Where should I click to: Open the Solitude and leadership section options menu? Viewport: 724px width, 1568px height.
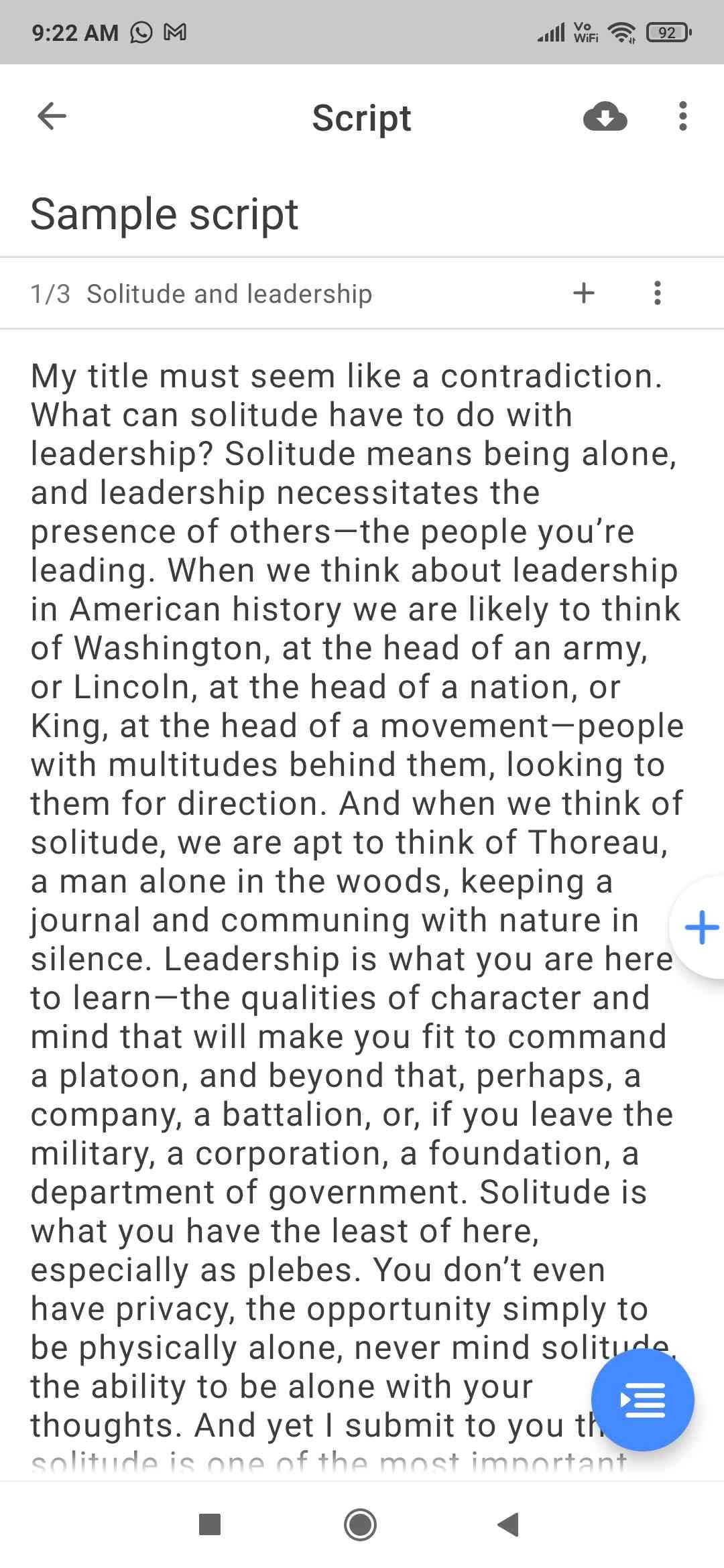658,293
